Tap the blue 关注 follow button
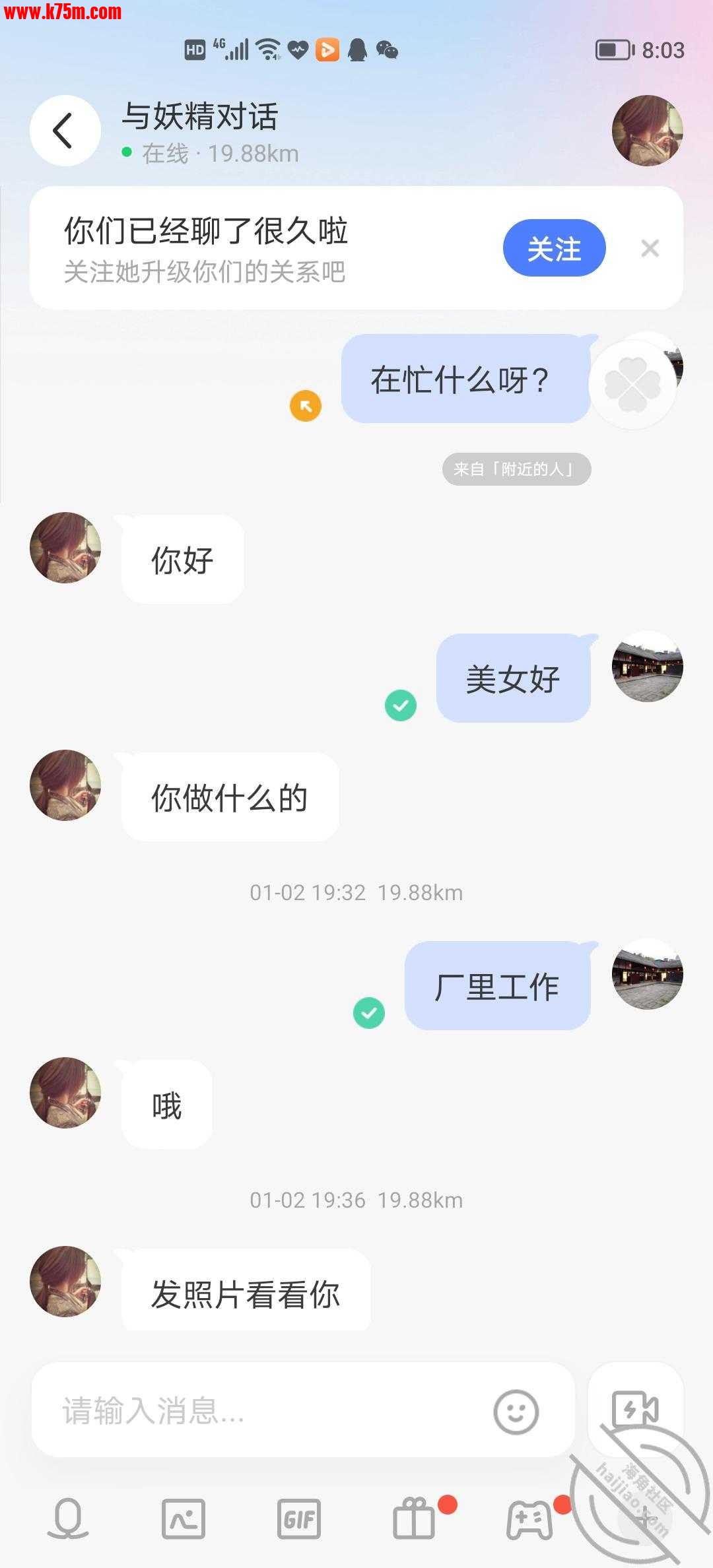The height and width of the screenshot is (1568, 713). [x=554, y=248]
